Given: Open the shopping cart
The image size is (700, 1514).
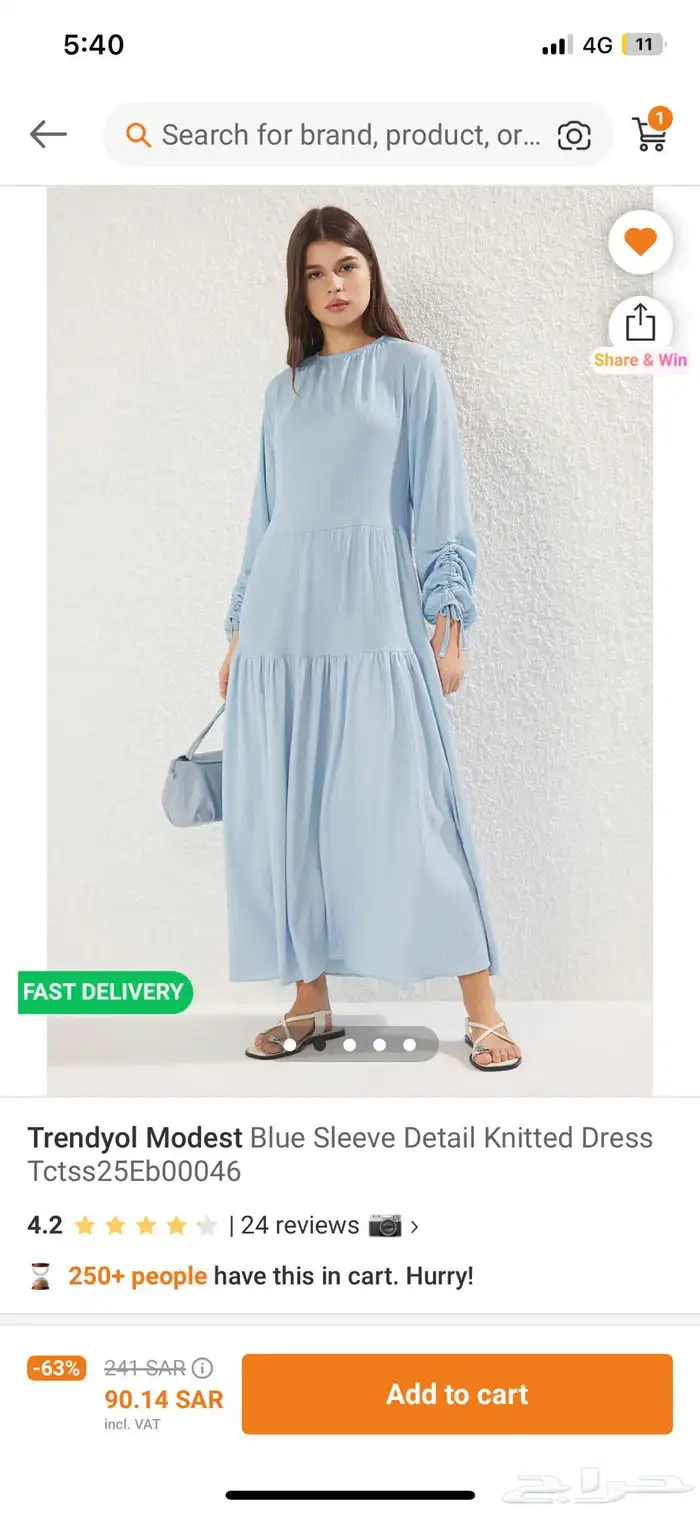Looking at the screenshot, I should point(650,133).
